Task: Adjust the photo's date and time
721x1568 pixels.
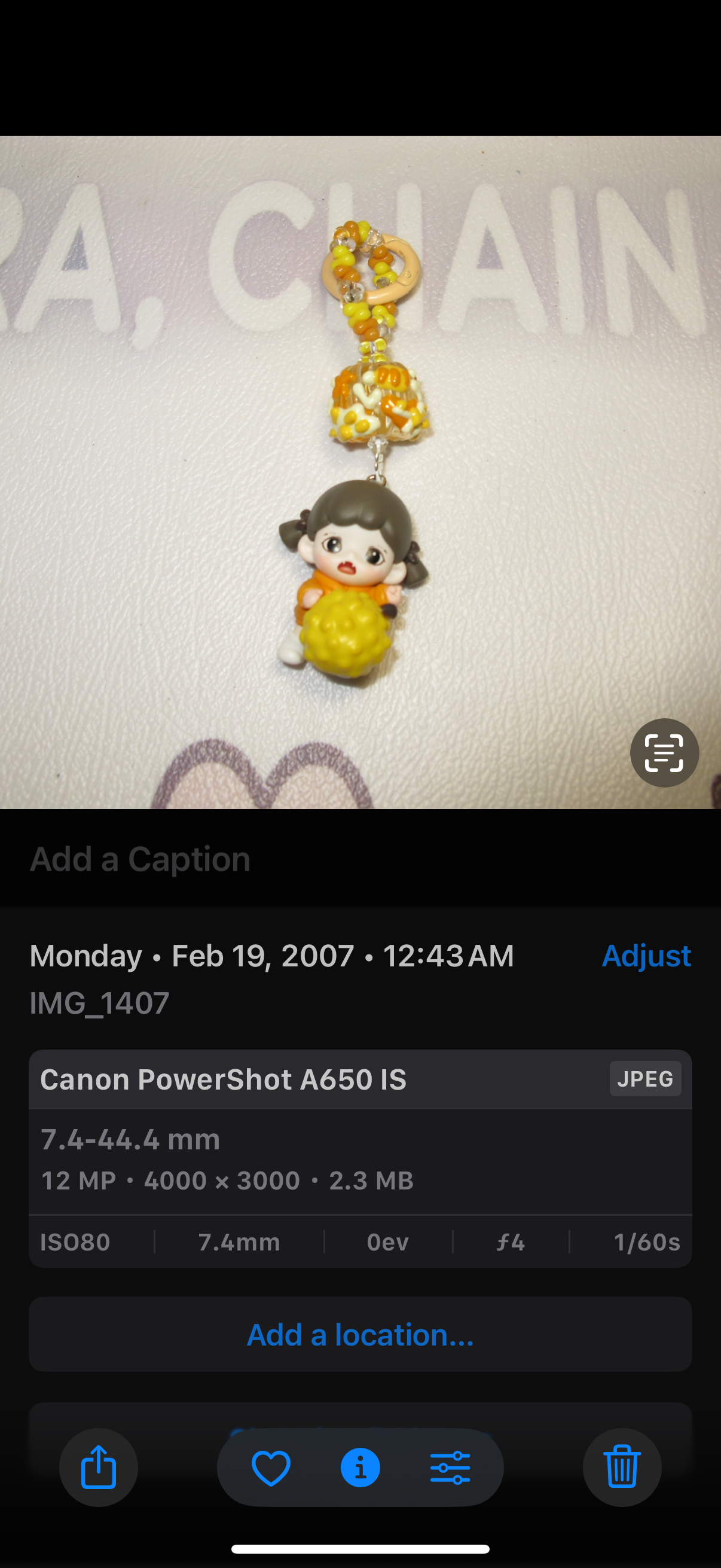Action: [x=646, y=956]
